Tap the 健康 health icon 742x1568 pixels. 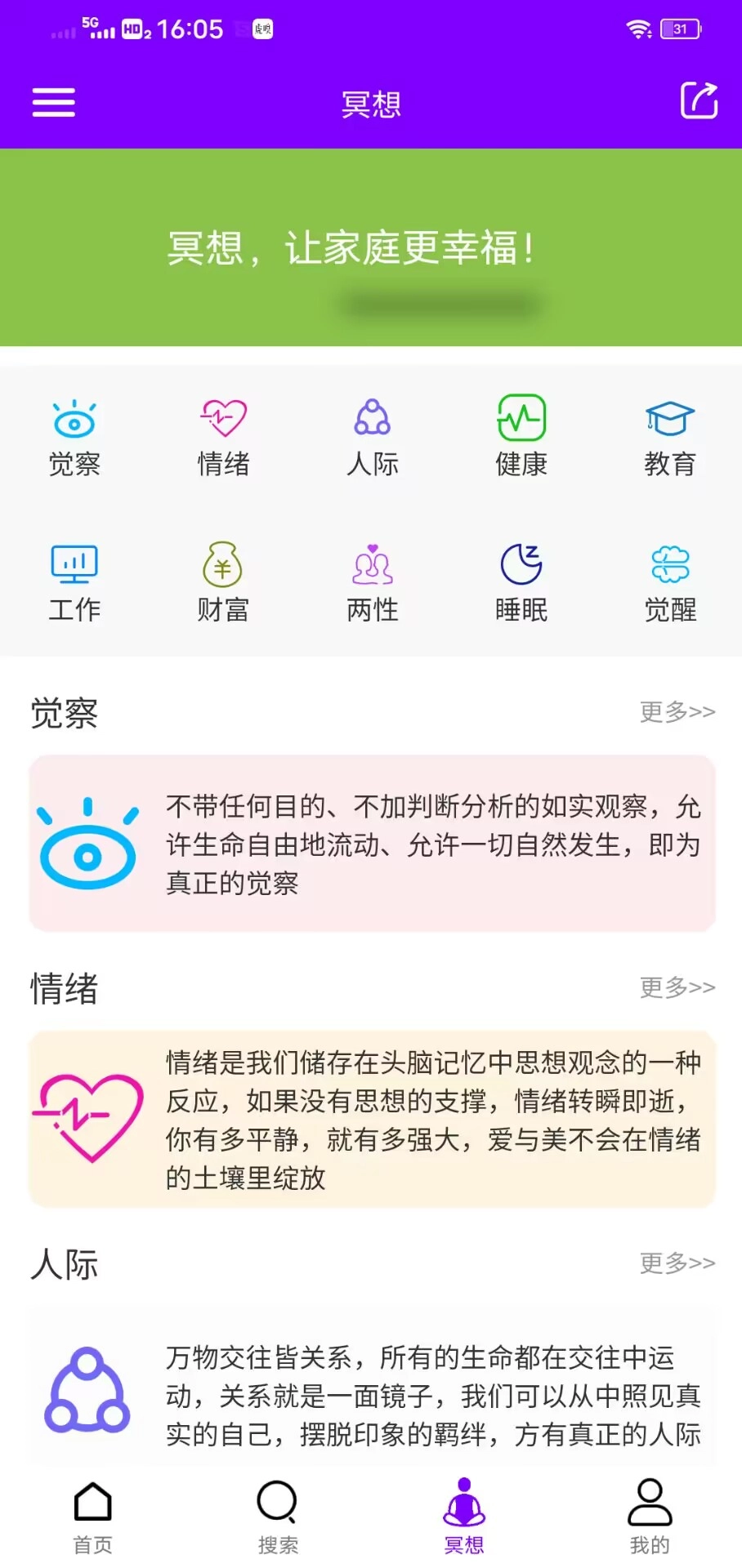pyautogui.click(x=521, y=418)
